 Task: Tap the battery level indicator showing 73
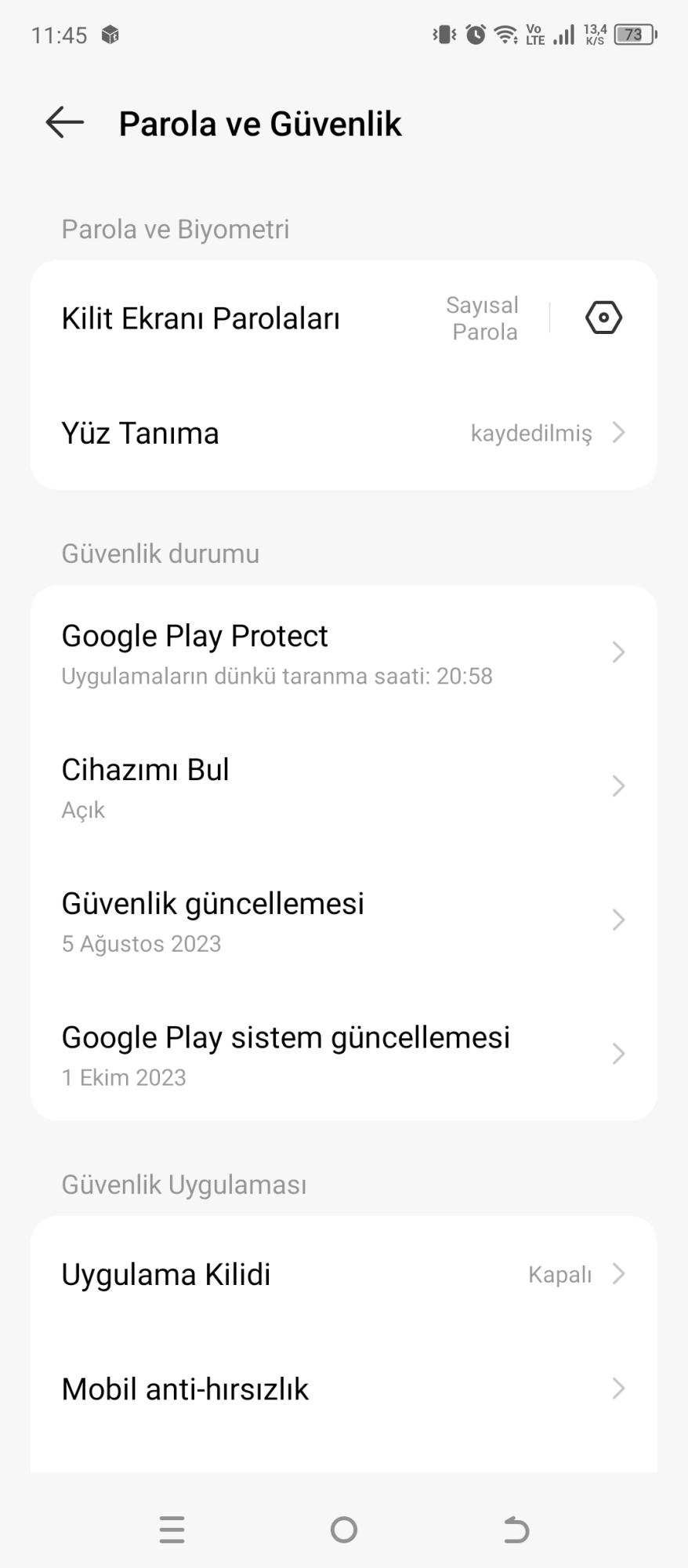(635, 34)
